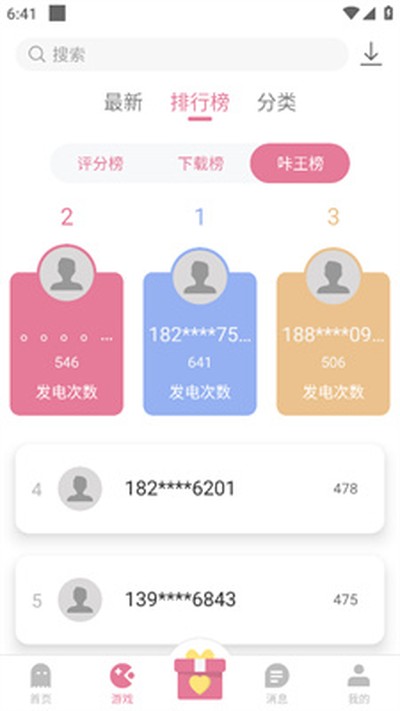Tap the gift box button
The height and width of the screenshot is (711, 400).
tap(200, 673)
